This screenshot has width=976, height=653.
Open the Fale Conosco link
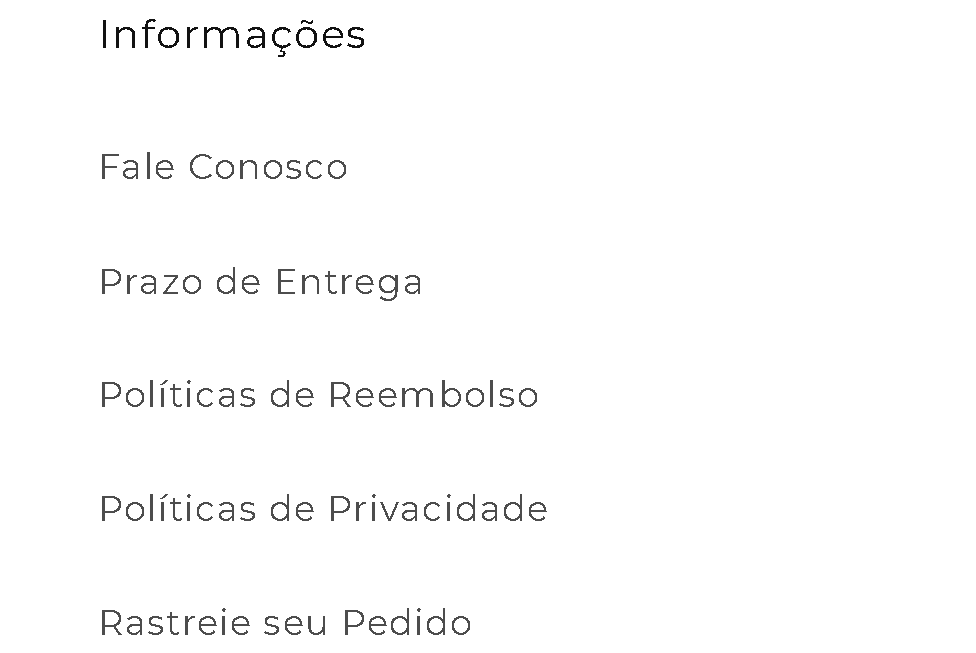(223, 167)
